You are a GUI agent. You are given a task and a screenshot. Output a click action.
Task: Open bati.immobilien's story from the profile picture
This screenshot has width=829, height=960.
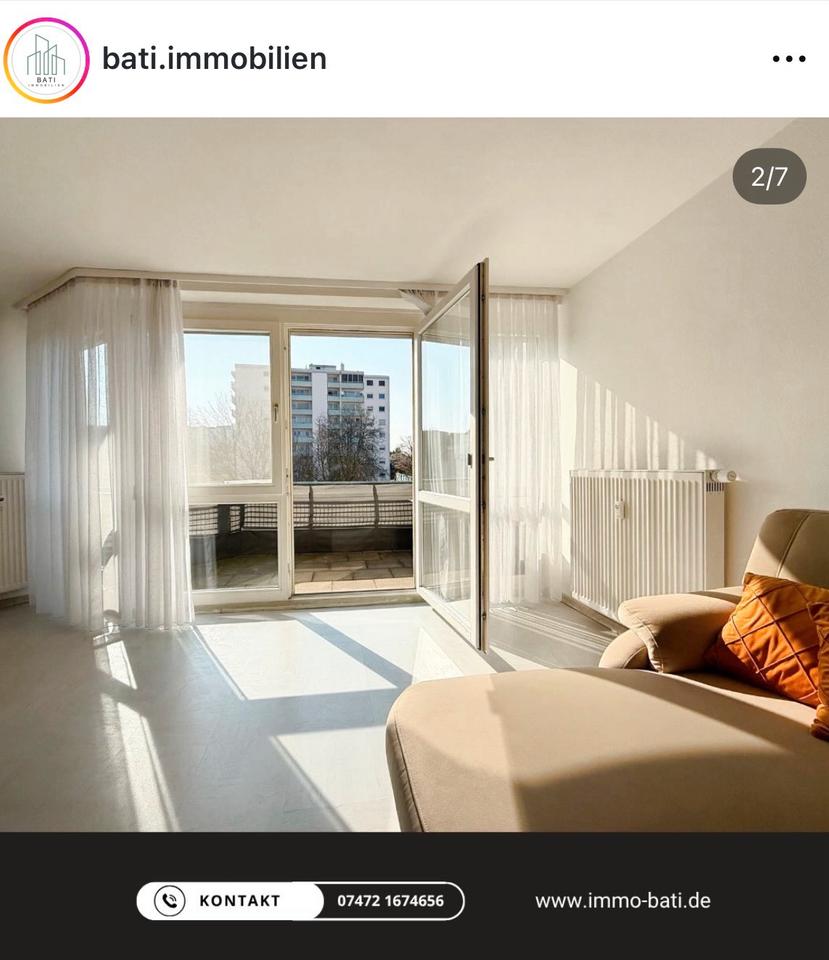click(47, 59)
